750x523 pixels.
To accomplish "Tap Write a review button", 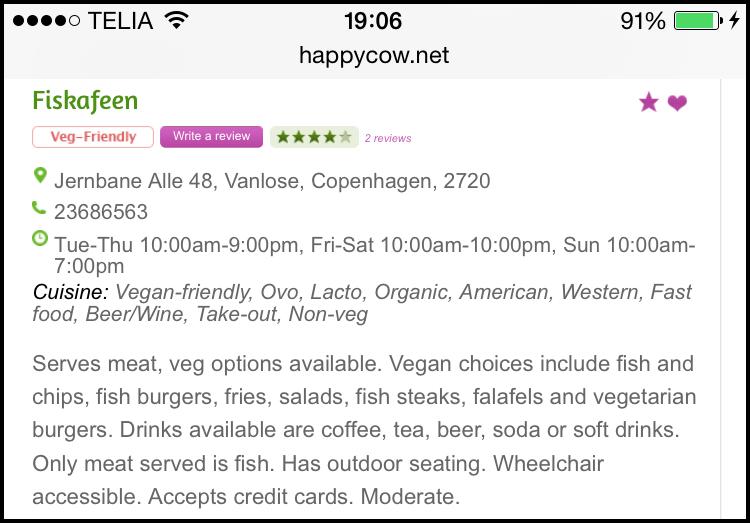I will click(211, 137).
